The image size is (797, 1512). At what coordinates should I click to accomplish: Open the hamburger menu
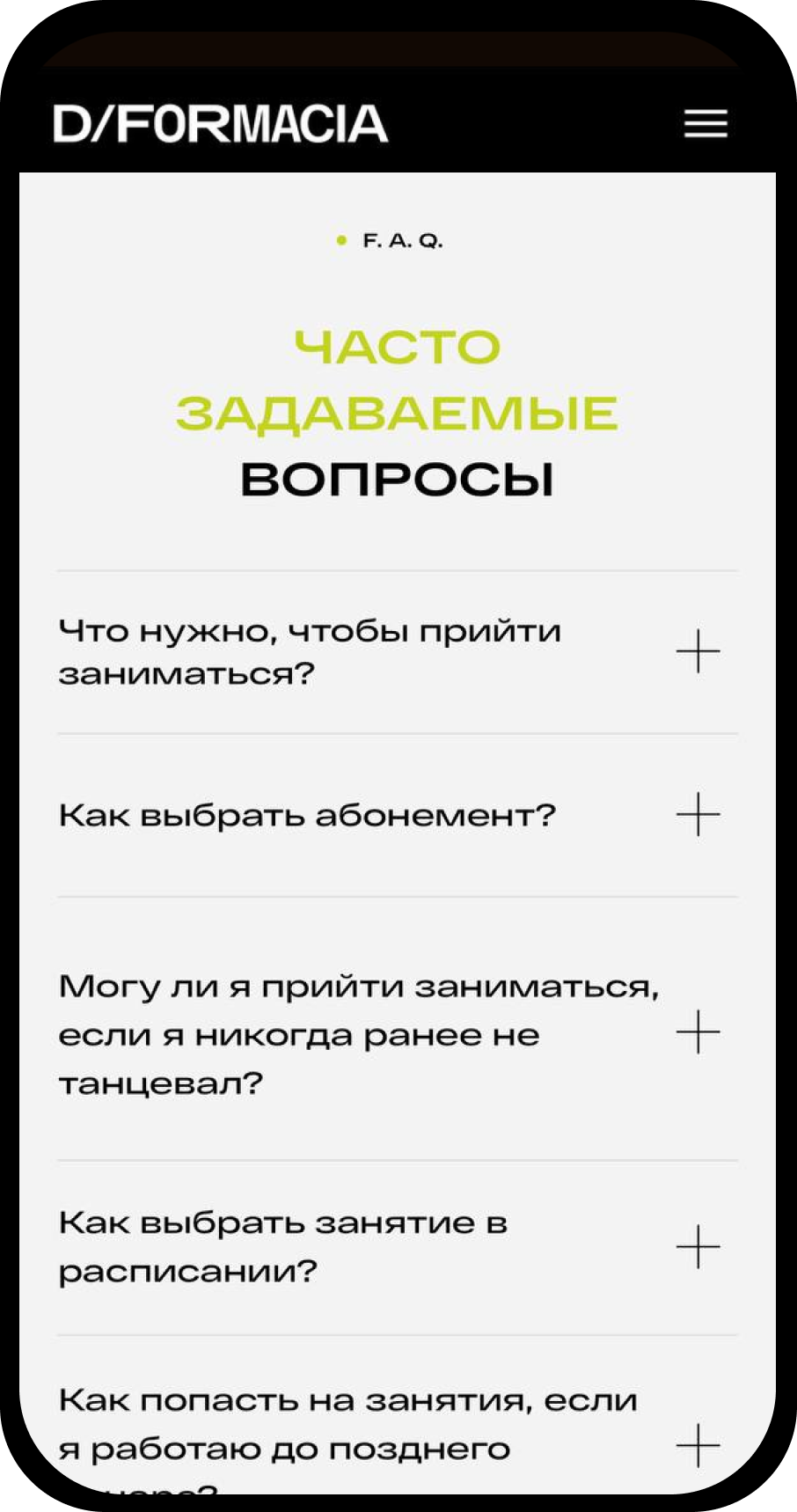pos(706,123)
